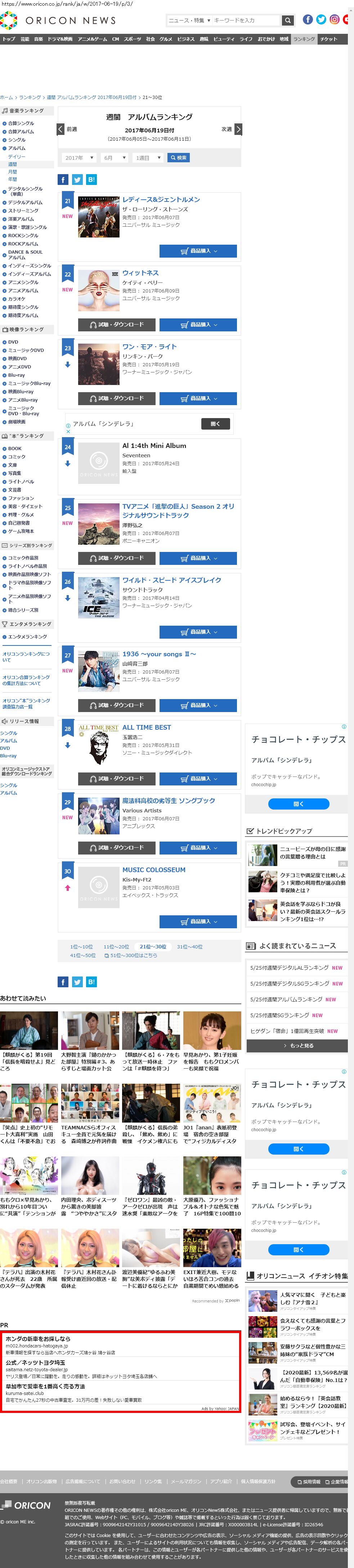
Task: Open ALL TIME BEST album link
Action: click(x=146, y=728)
